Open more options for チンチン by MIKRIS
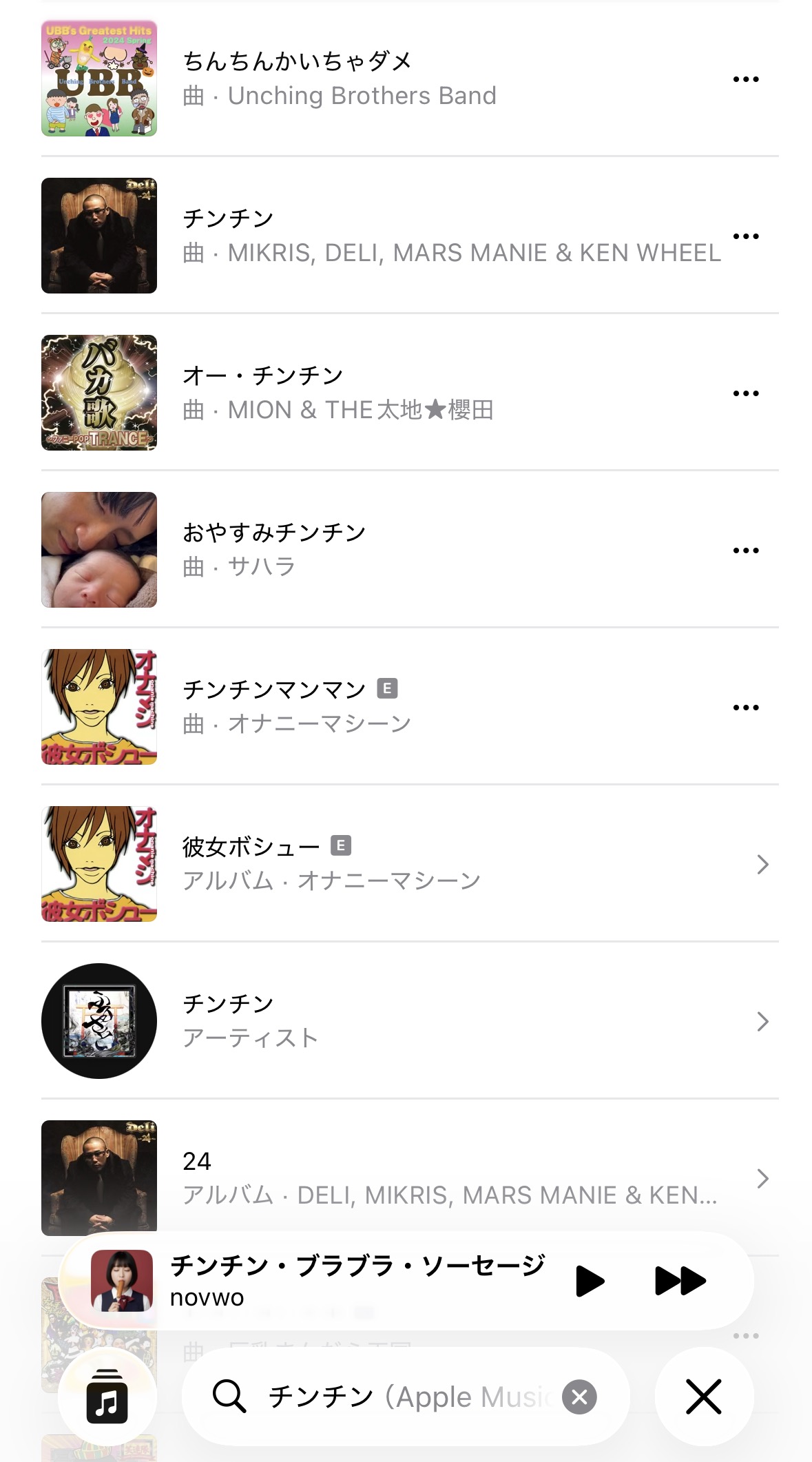812x1462 pixels. [x=745, y=236]
